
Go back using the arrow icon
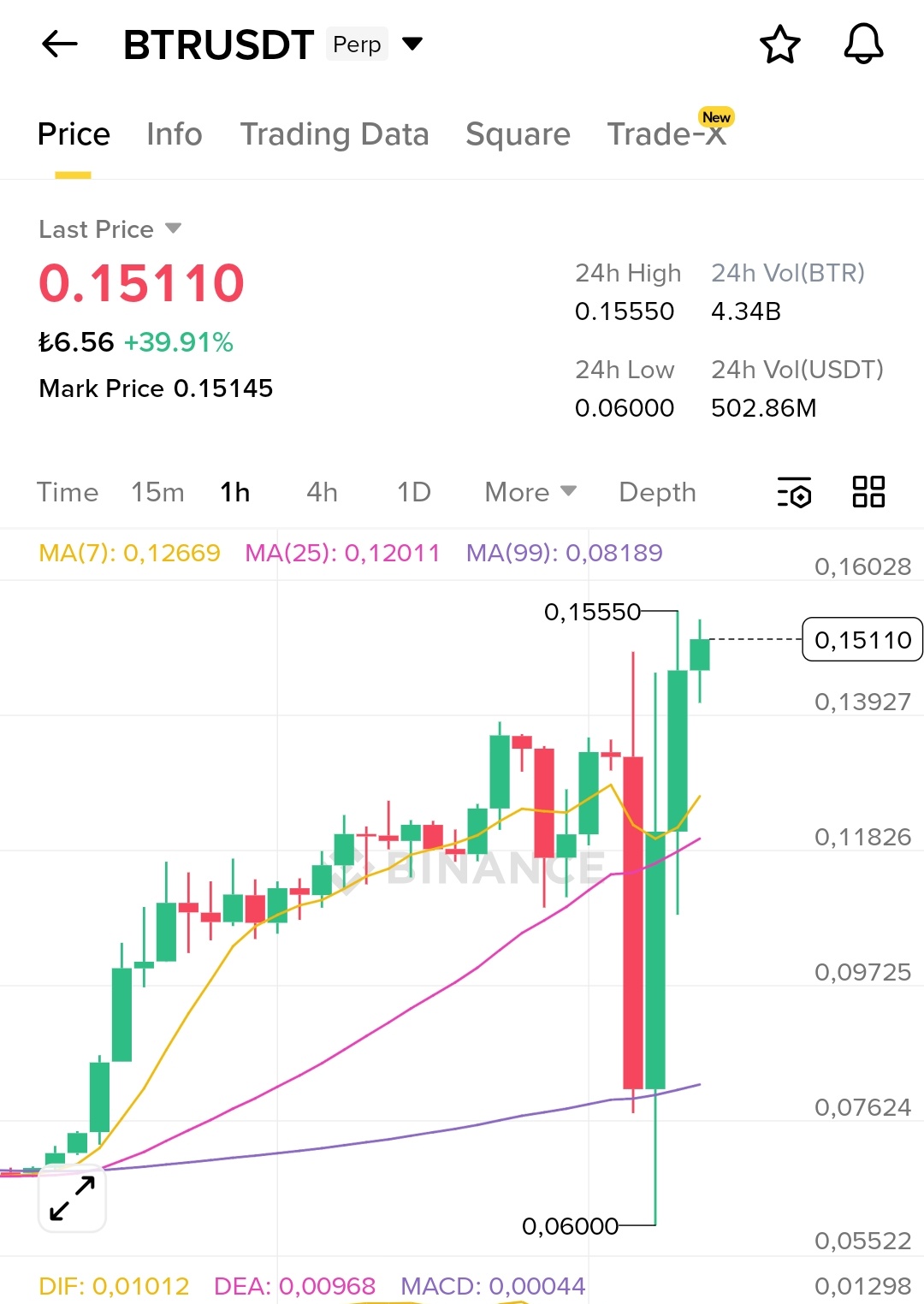pyautogui.click(x=60, y=44)
